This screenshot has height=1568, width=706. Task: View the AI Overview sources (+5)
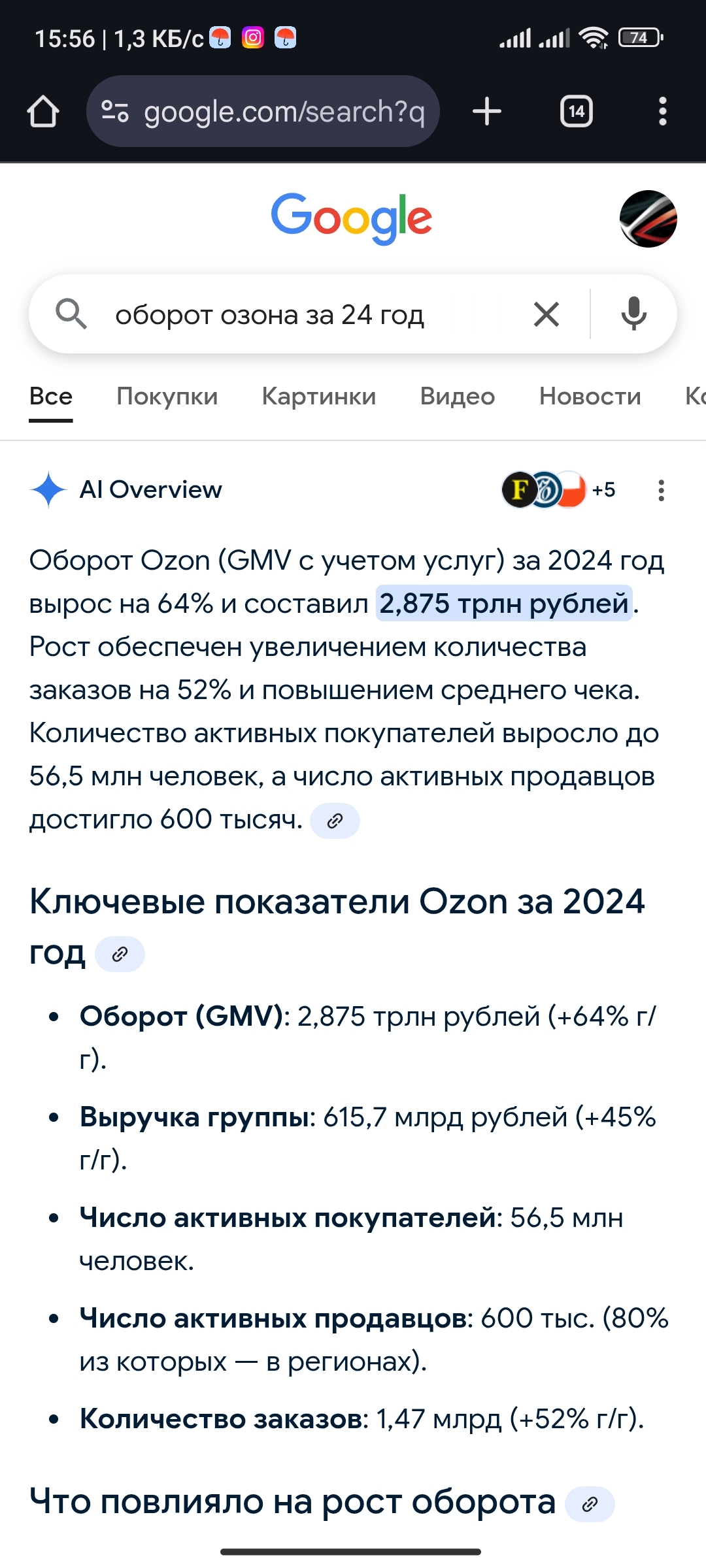click(558, 490)
